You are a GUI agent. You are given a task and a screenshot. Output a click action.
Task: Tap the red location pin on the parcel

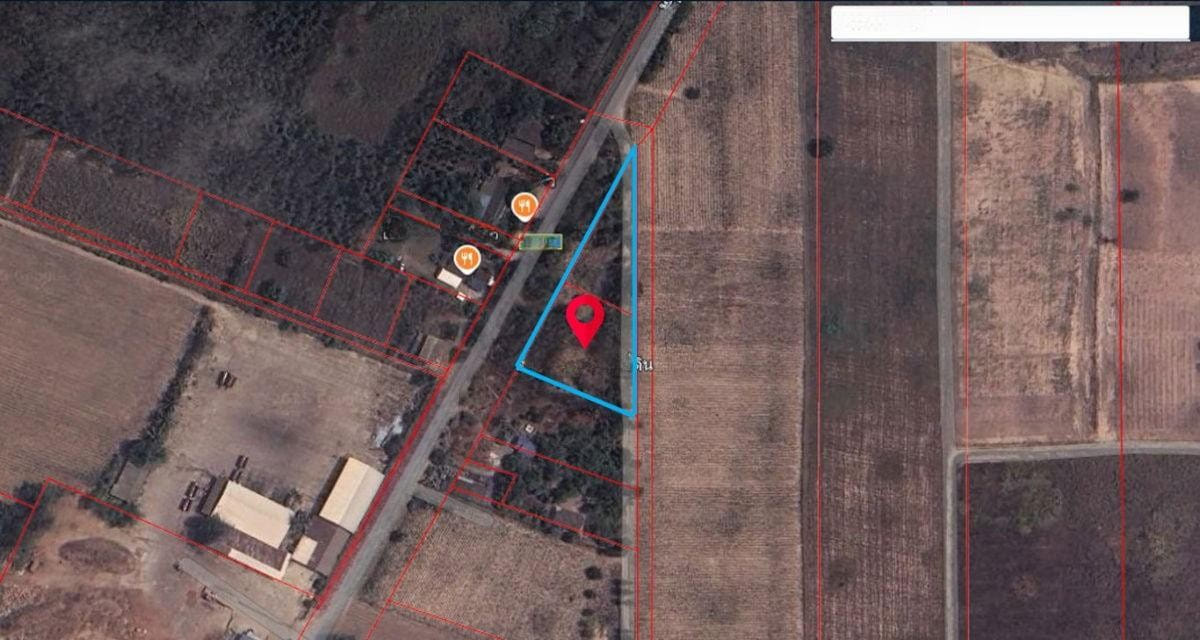[x=585, y=317]
